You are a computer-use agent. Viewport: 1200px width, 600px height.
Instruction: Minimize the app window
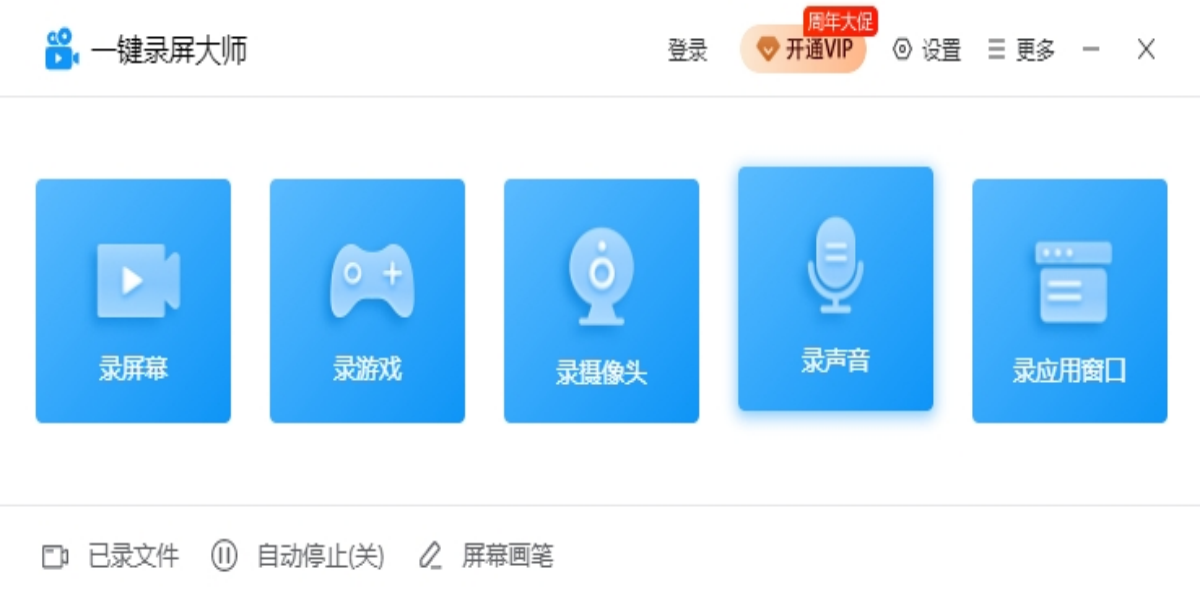coord(1091,49)
